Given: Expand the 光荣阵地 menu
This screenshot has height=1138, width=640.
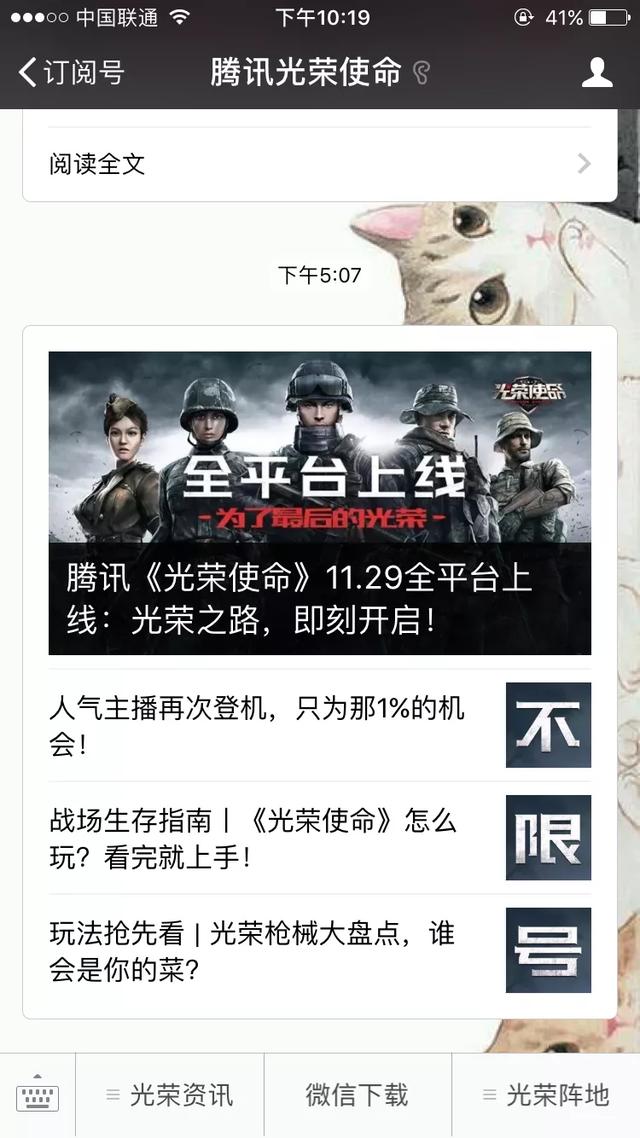Looking at the screenshot, I should click(546, 1096).
